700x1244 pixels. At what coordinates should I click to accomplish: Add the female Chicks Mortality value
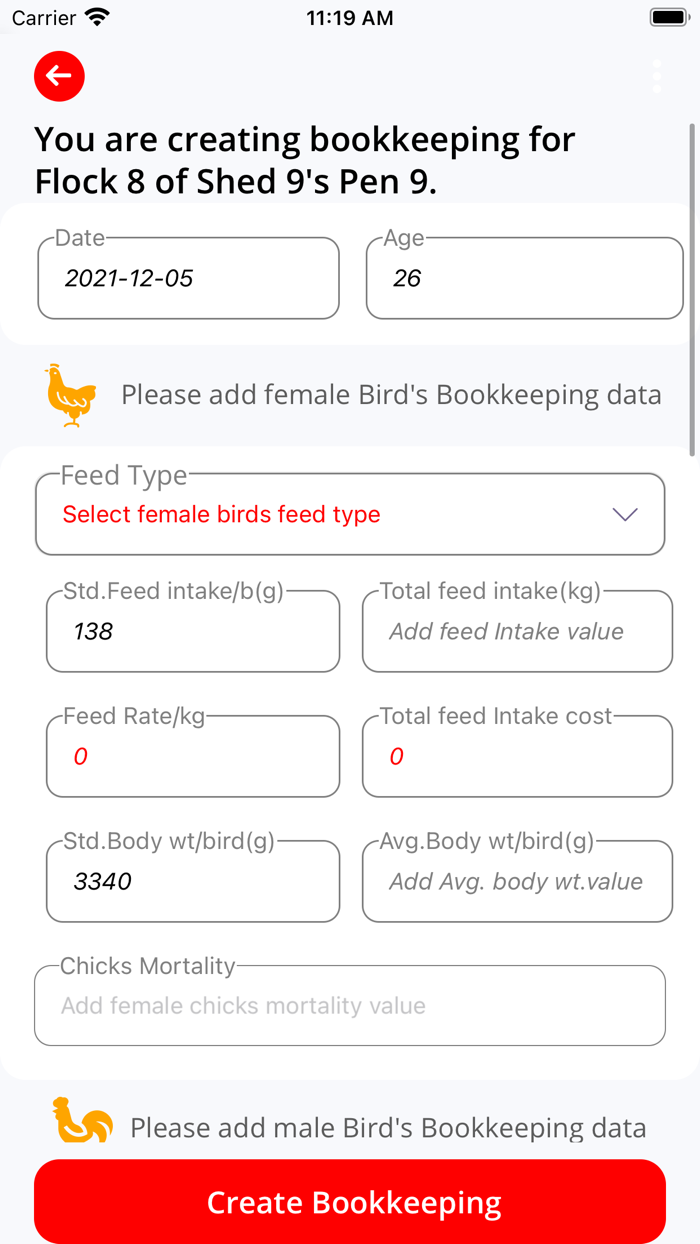coord(350,1006)
